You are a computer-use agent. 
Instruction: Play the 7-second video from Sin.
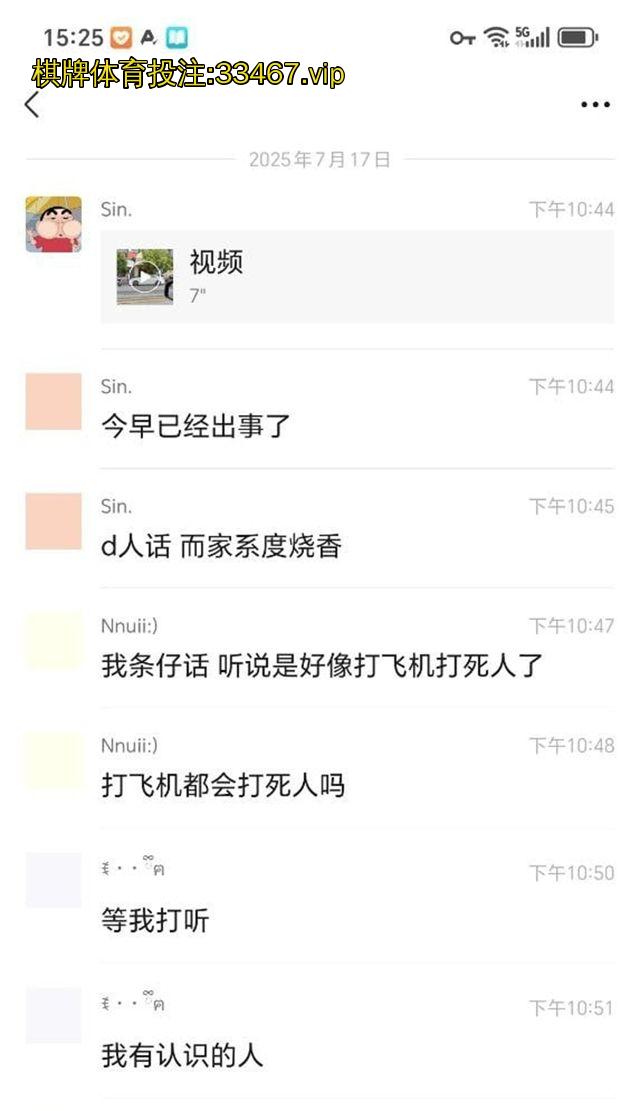(x=145, y=276)
